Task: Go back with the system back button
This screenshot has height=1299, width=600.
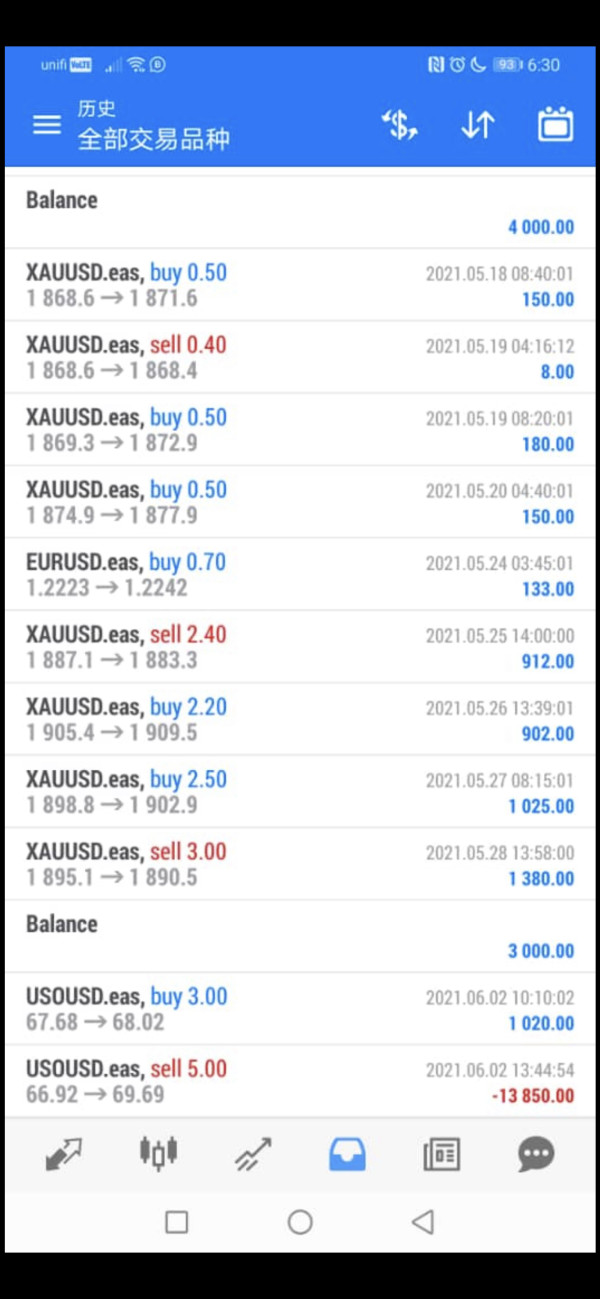Action: [x=423, y=1221]
